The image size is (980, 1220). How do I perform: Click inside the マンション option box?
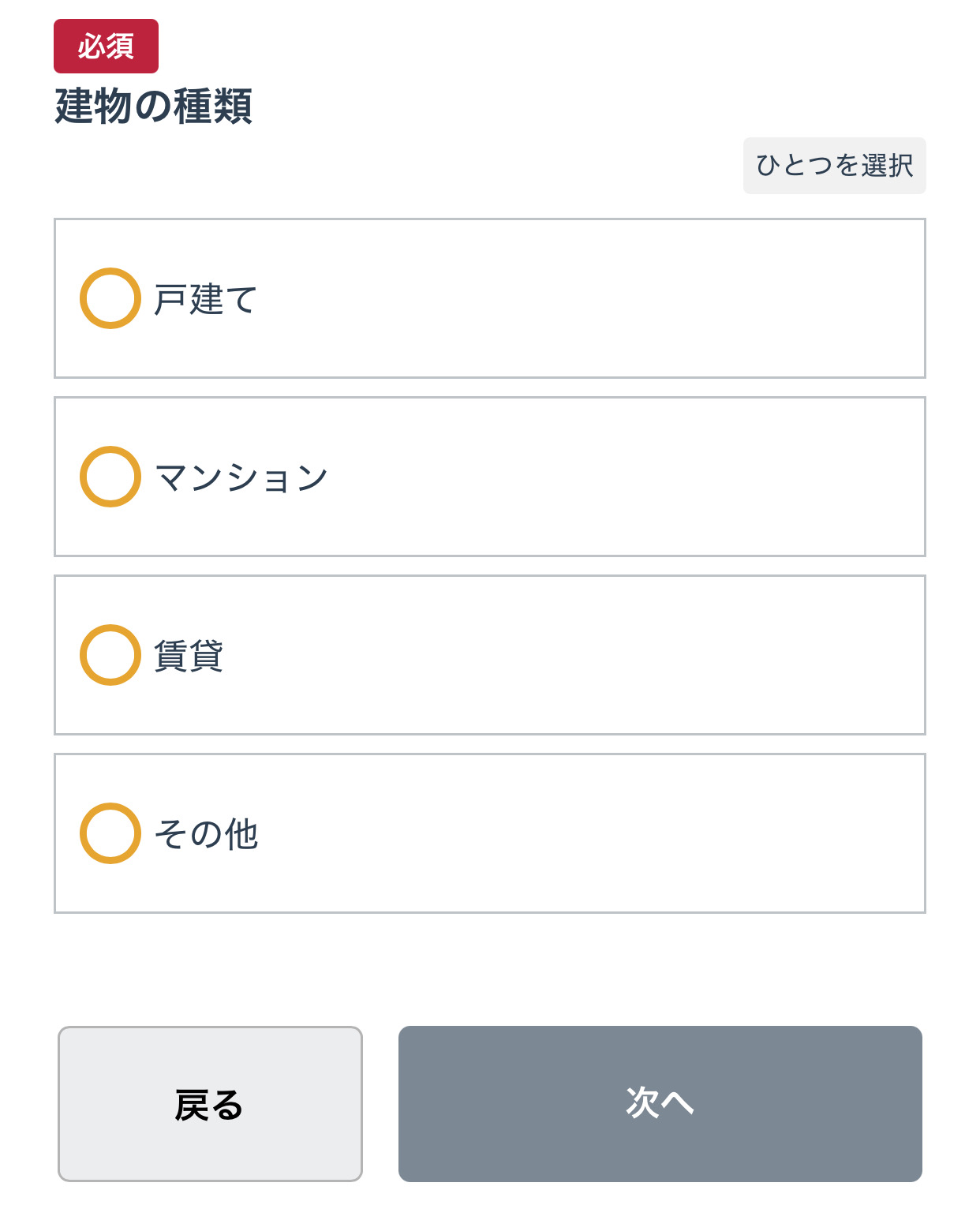tap(490, 476)
